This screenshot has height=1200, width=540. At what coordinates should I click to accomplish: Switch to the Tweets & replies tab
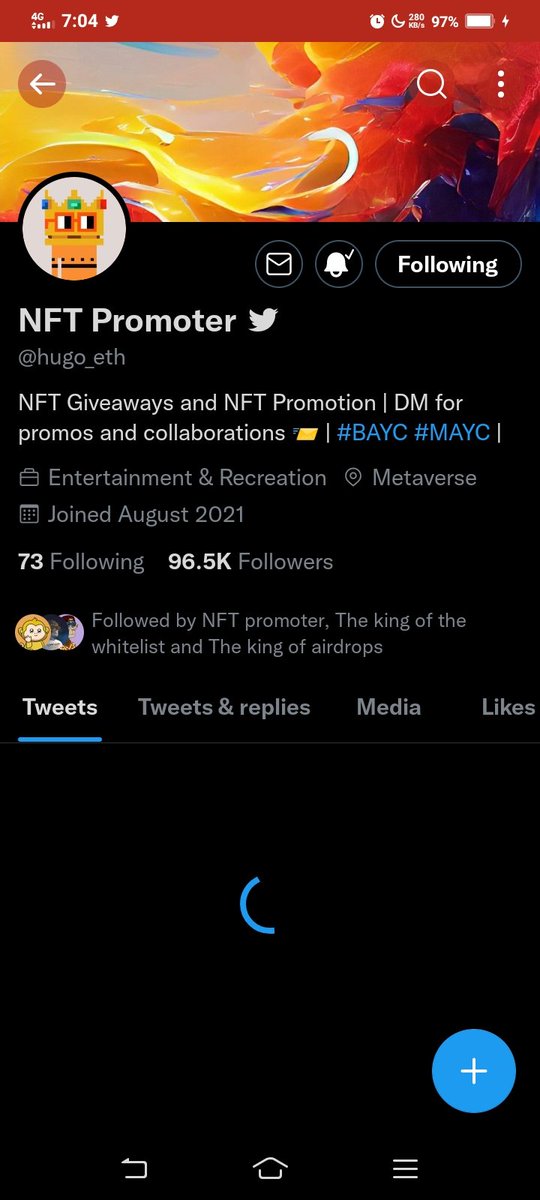pos(224,707)
